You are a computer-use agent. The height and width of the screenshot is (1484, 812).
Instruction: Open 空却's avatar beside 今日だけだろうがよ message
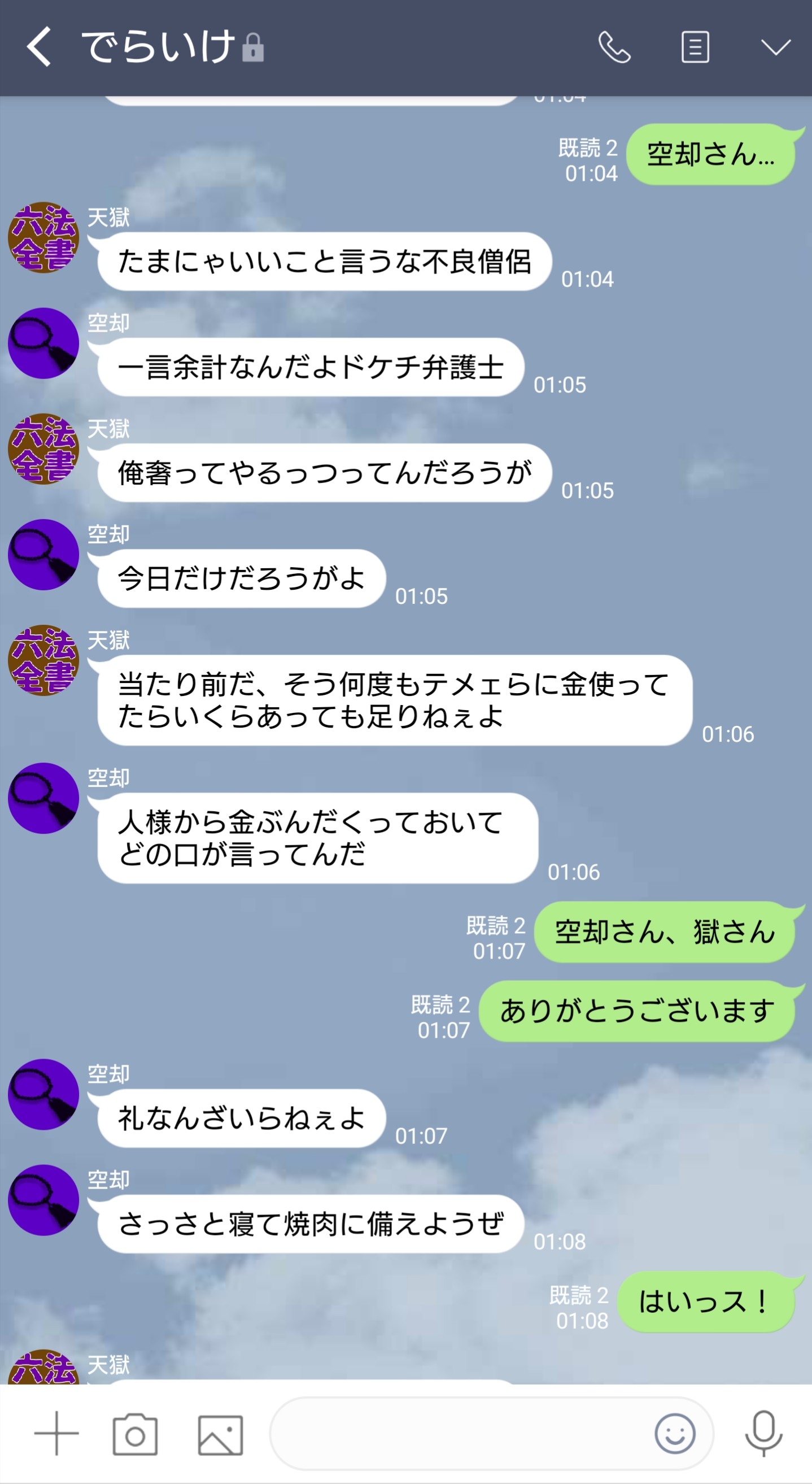click(x=43, y=555)
